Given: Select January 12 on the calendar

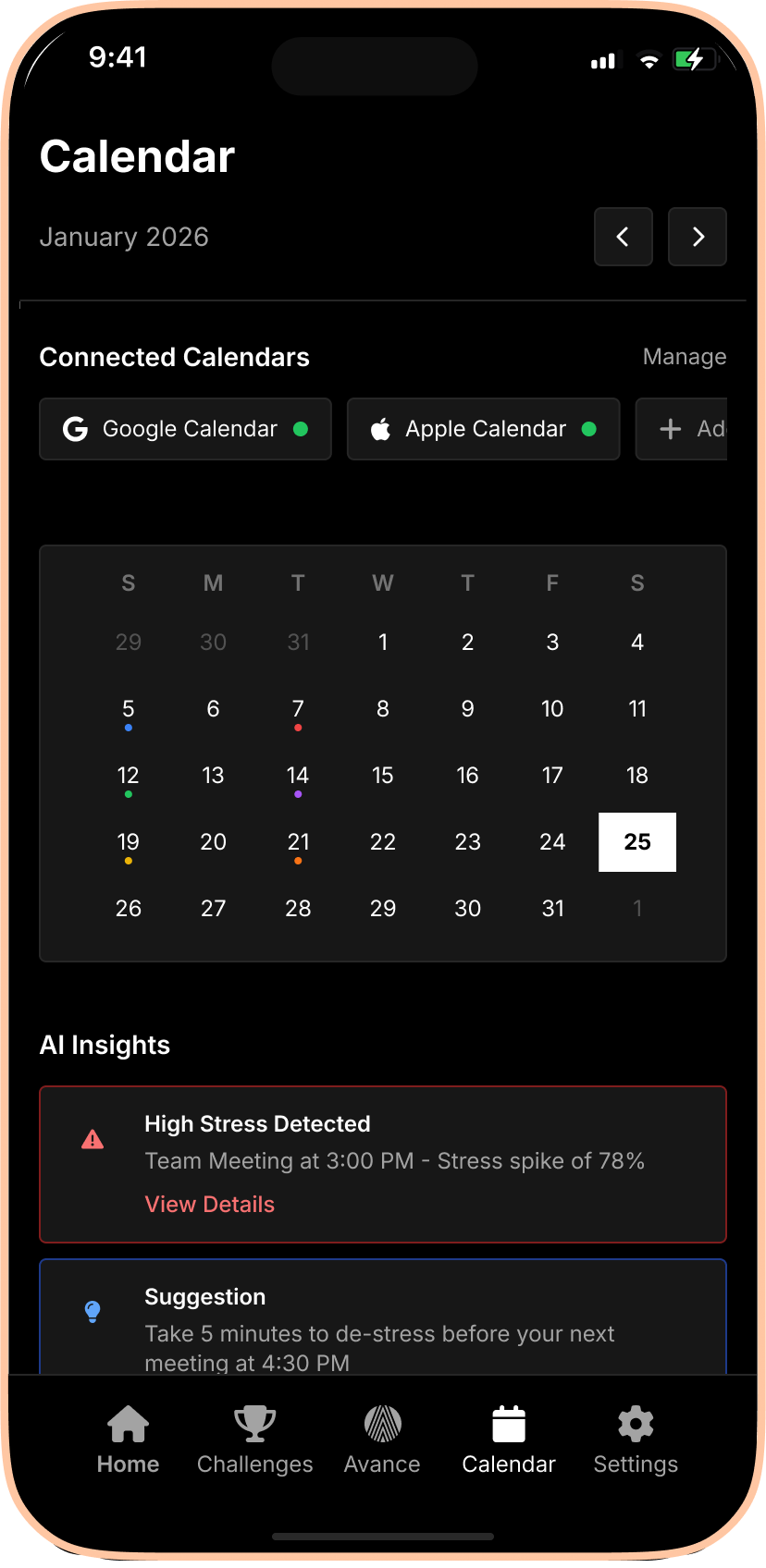Looking at the screenshot, I should 129,777.
